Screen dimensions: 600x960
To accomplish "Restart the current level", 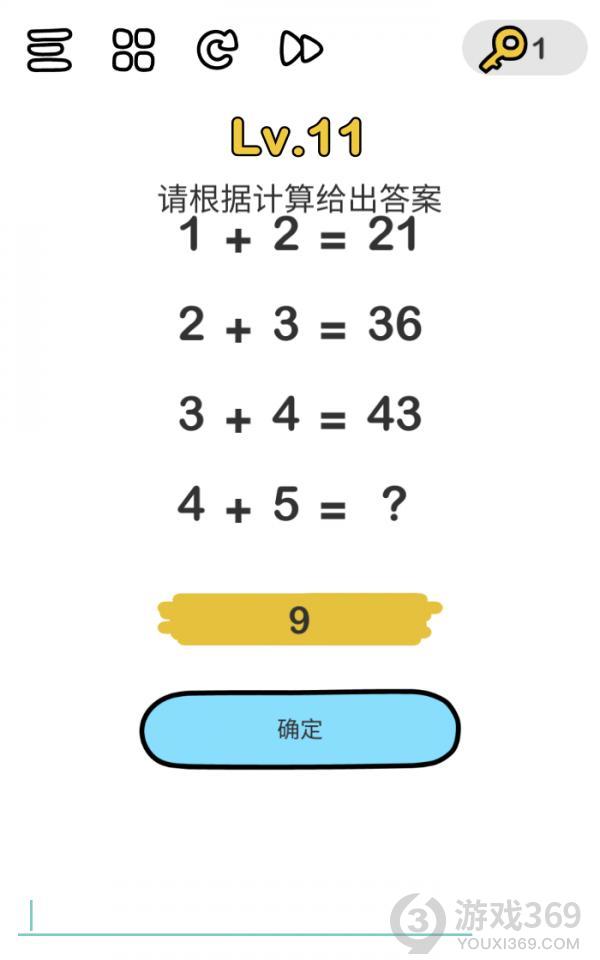I will click(x=217, y=50).
